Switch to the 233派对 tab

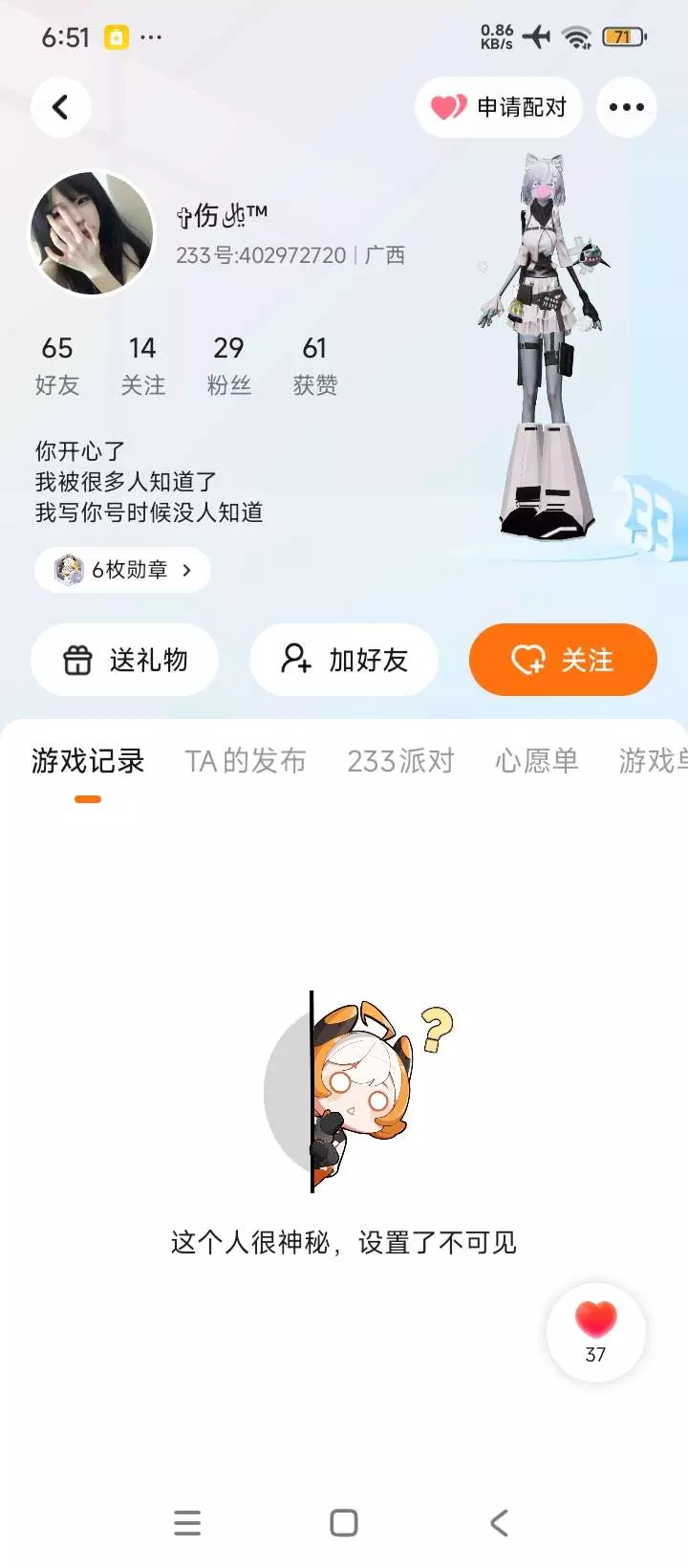[400, 761]
